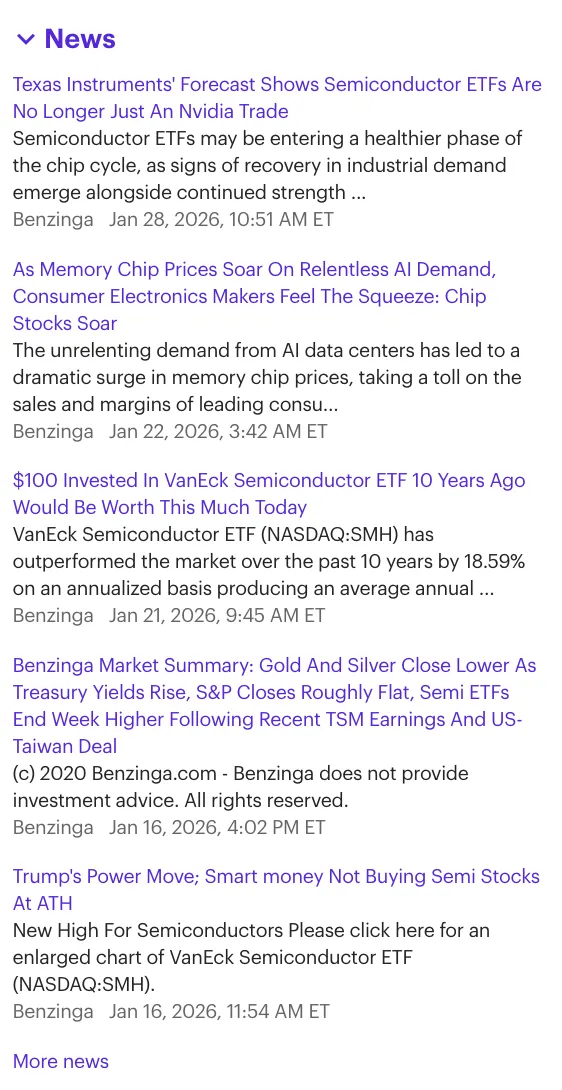Read the Memory Chip Prices Soar article
Image resolution: width=562 pixels, height=1090 pixels.
tap(255, 296)
